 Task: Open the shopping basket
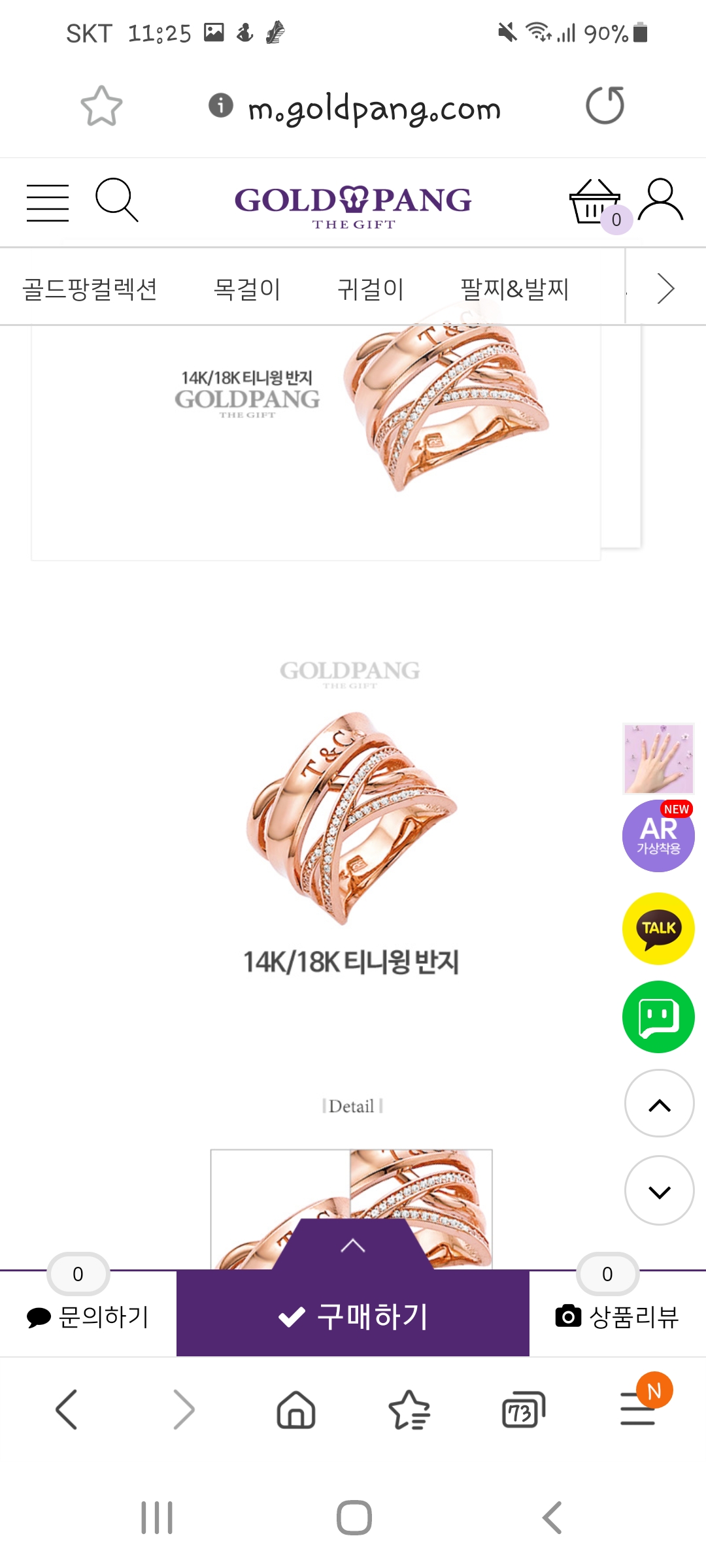coord(595,203)
